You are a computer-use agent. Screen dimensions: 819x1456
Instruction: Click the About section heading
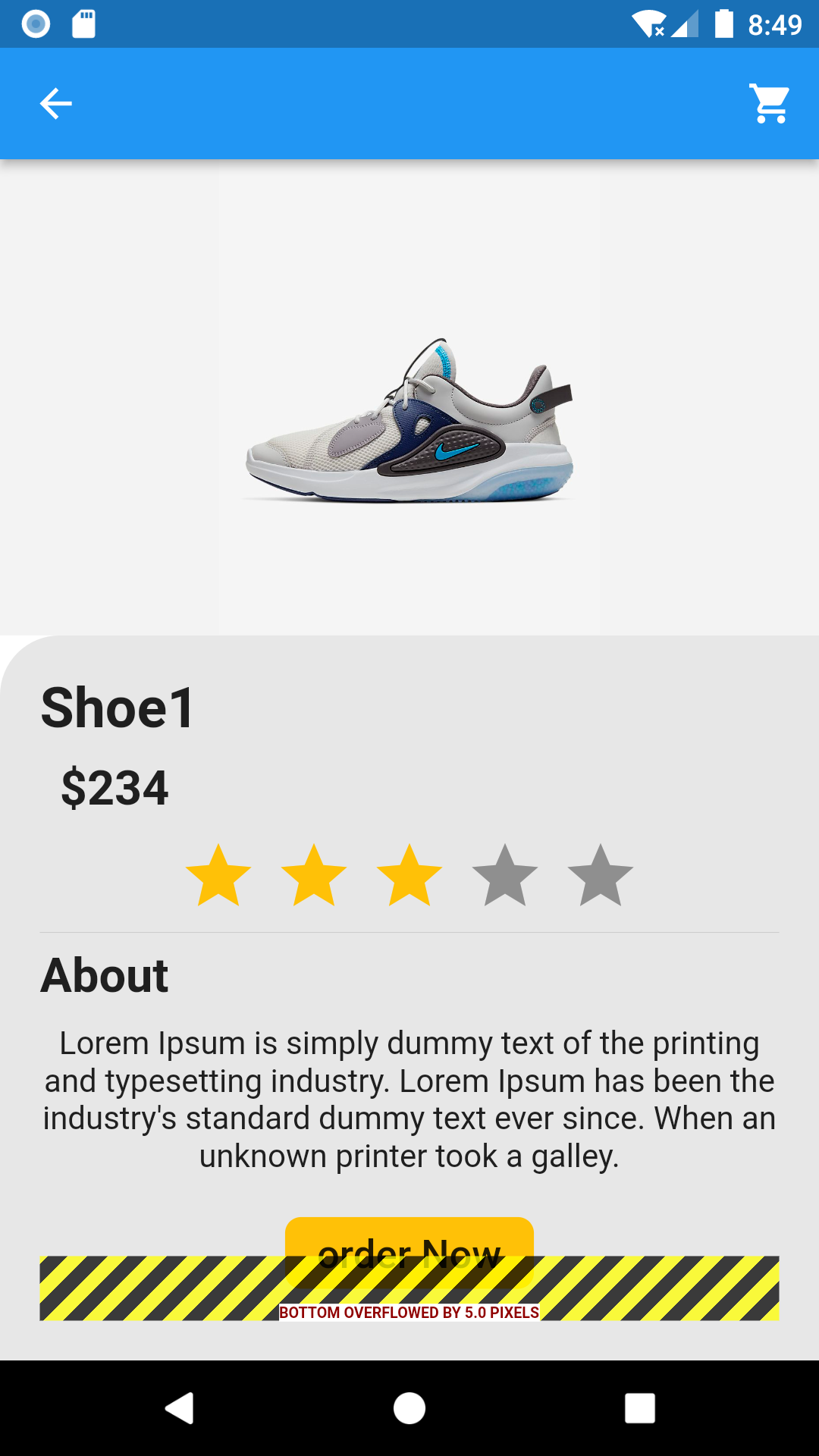tap(103, 976)
